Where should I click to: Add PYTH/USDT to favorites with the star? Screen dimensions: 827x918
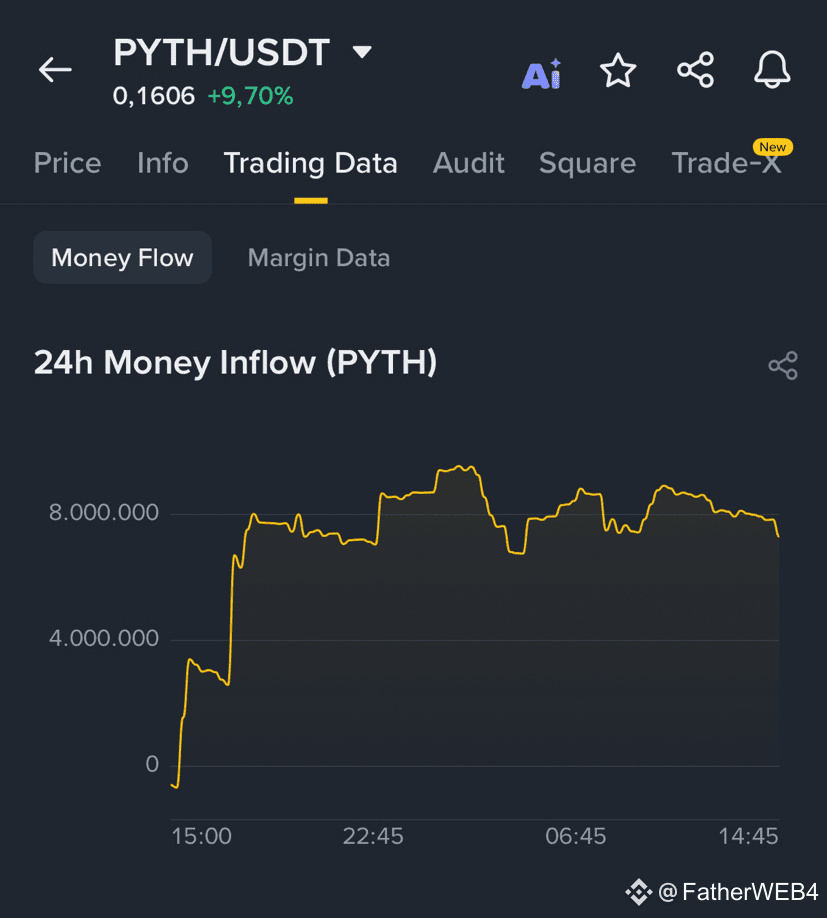point(618,71)
